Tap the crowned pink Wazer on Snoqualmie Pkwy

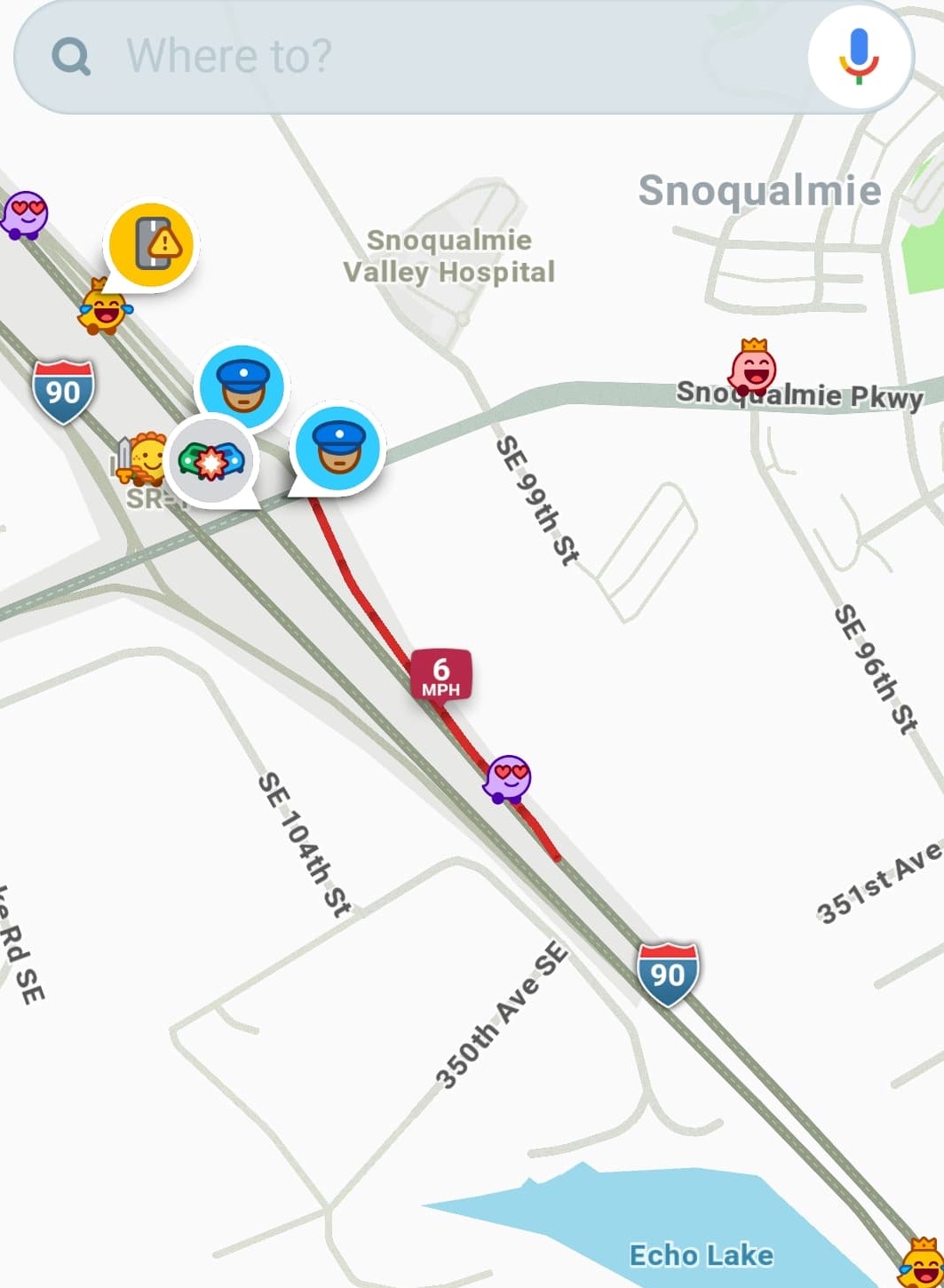point(753,368)
